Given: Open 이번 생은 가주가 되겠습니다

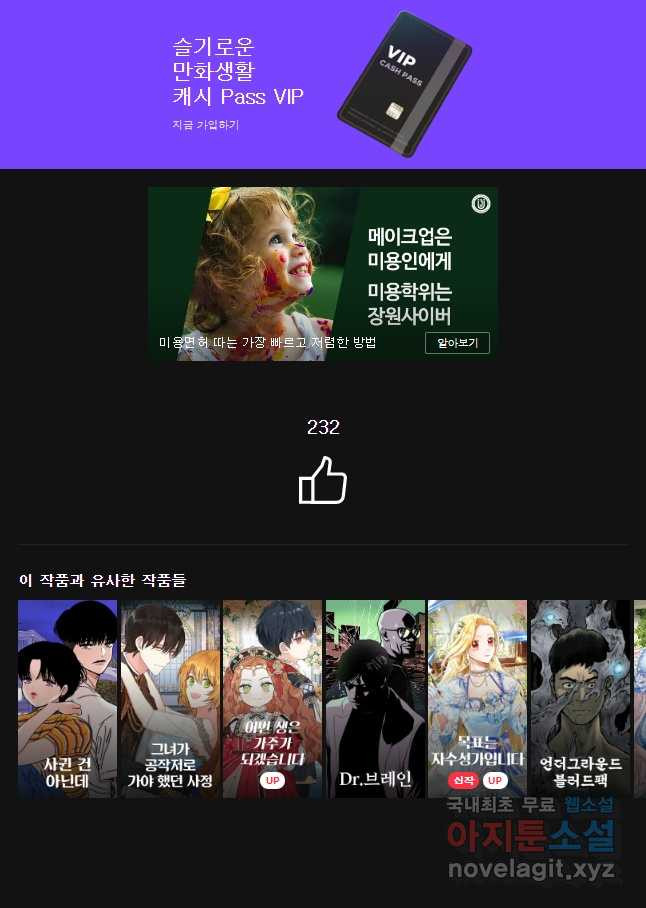Looking at the screenshot, I should point(272,698).
